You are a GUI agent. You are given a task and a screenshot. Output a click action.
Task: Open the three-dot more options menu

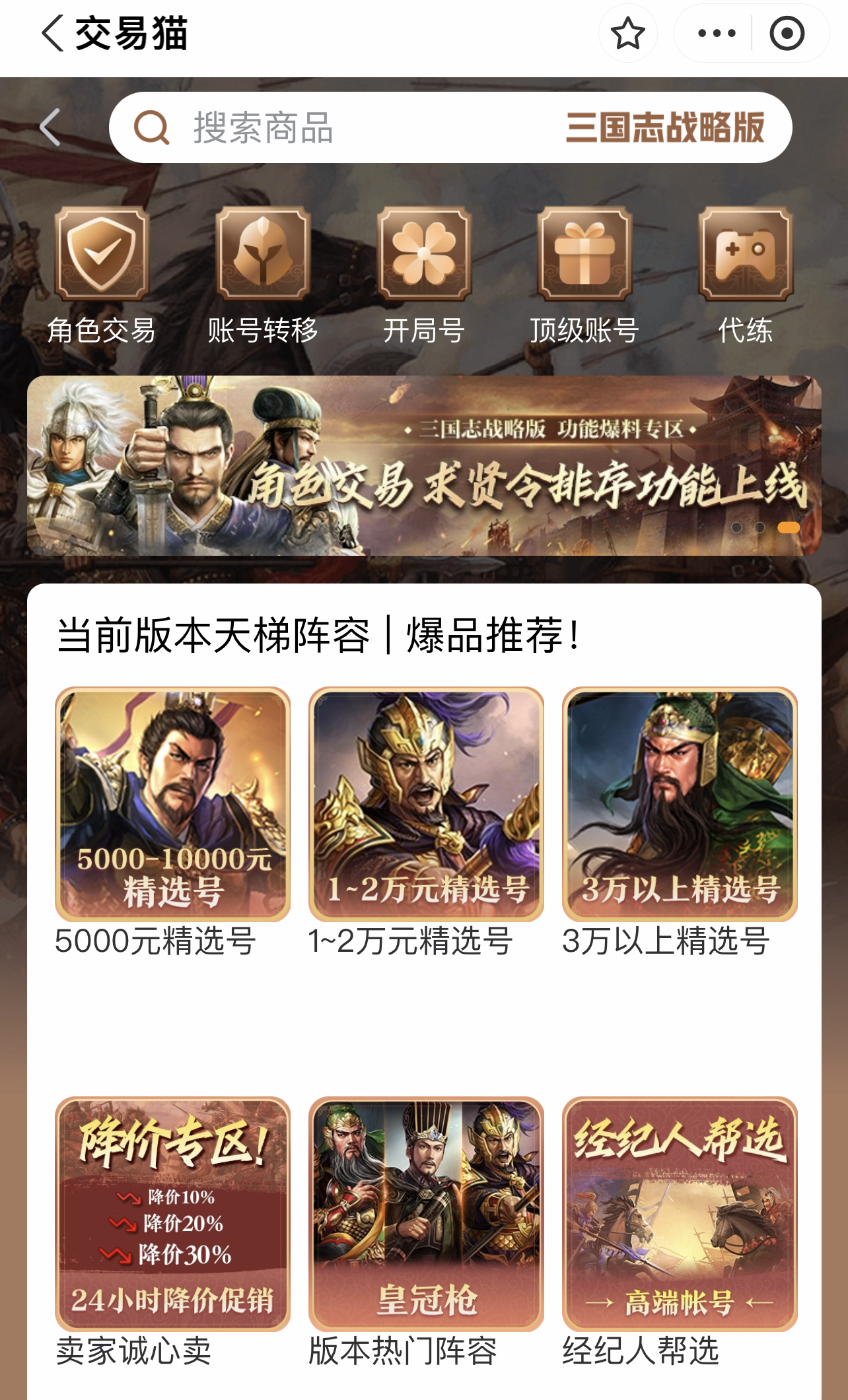point(717,34)
